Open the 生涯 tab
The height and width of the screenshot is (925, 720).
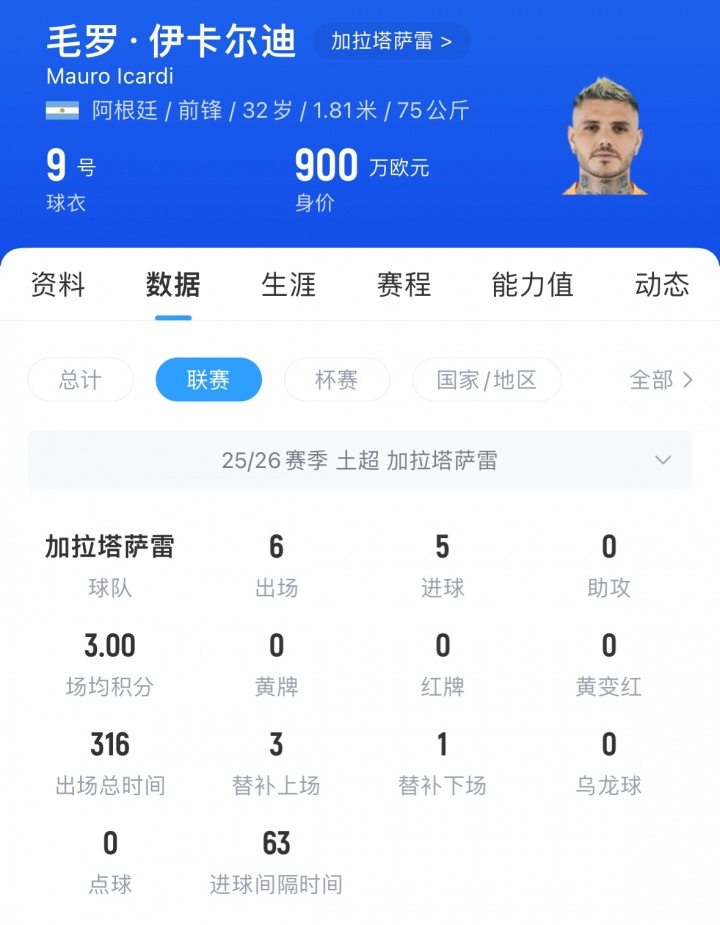[x=288, y=285]
